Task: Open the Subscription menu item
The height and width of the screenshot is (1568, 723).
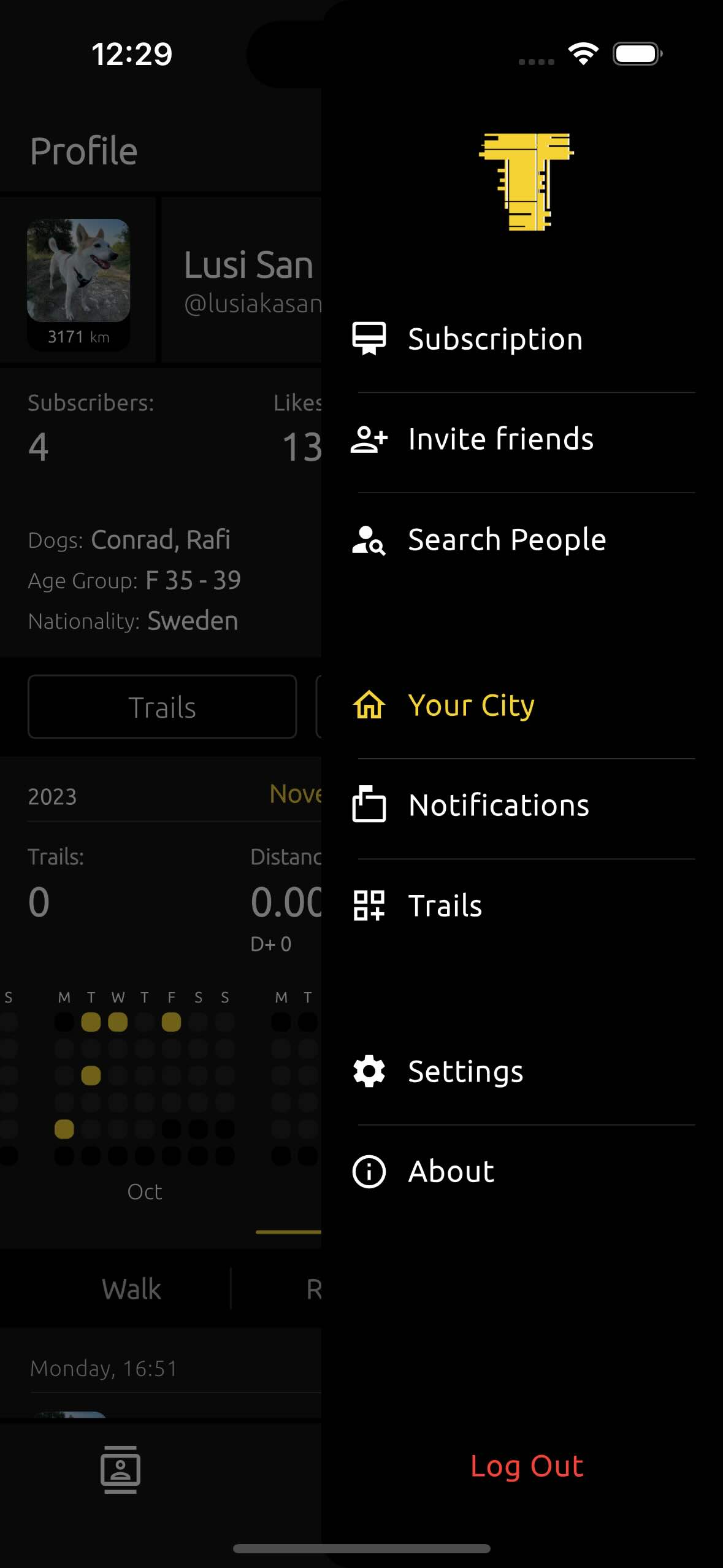Action: pyautogui.click(x=494, y=339)
